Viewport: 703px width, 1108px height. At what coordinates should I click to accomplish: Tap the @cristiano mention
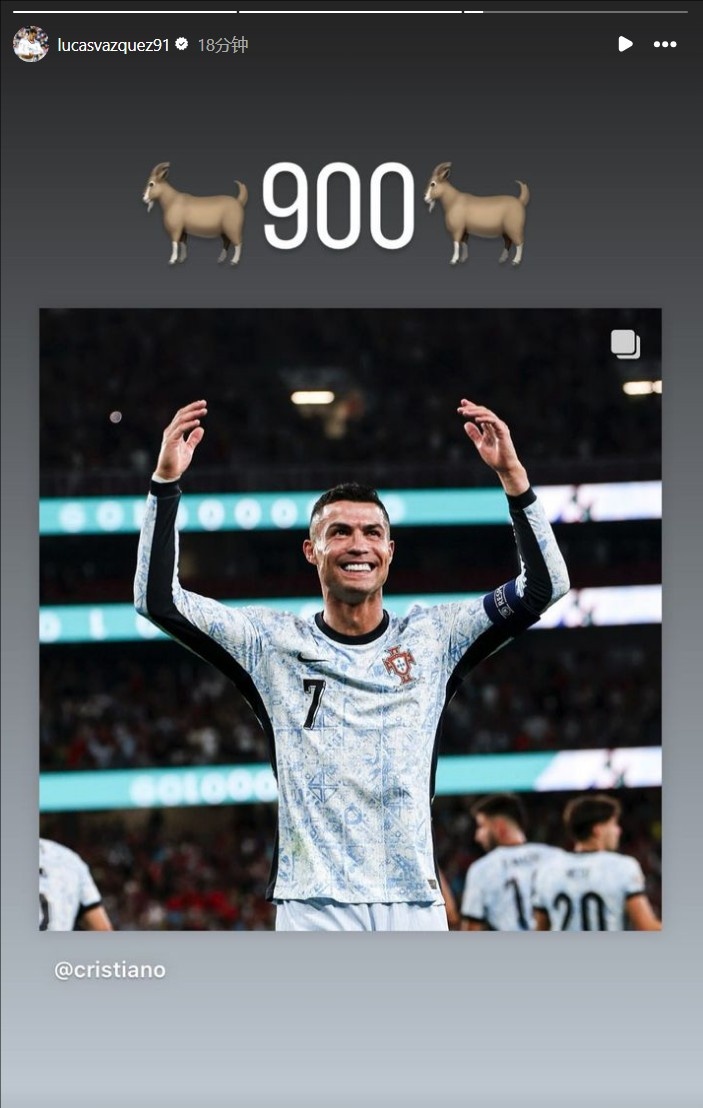tap(110, 970)
